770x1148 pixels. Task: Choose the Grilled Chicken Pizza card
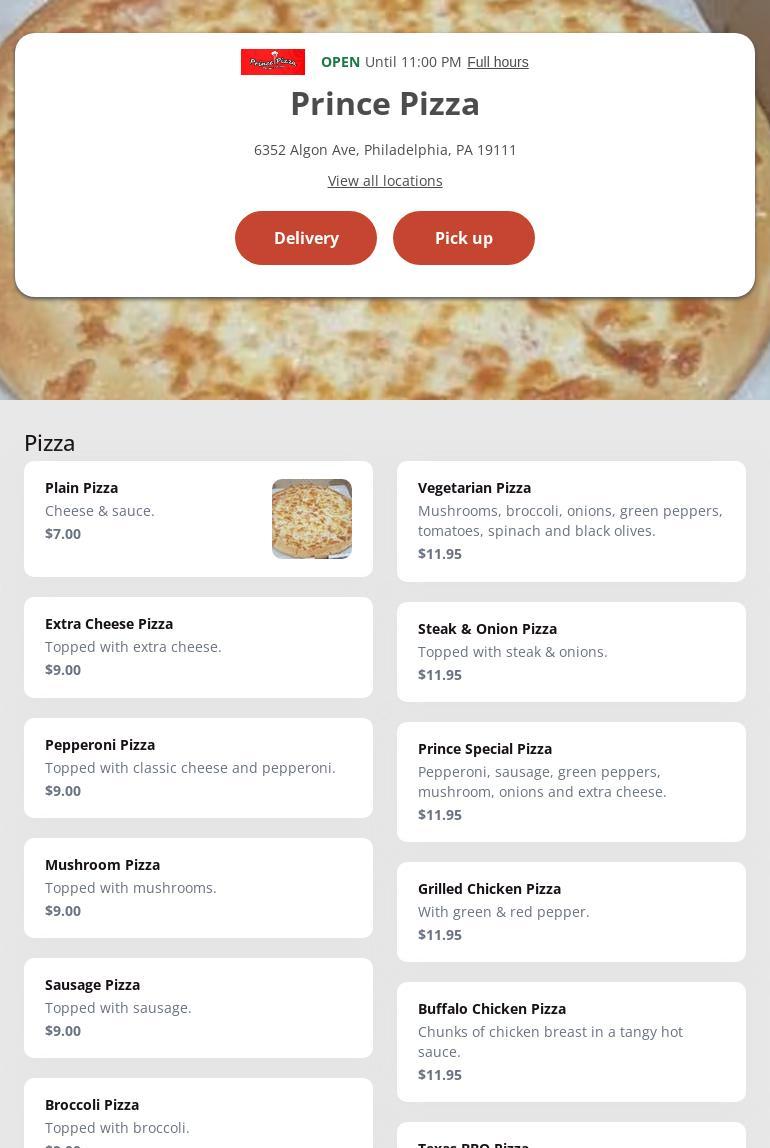click(x=571, y=912)
